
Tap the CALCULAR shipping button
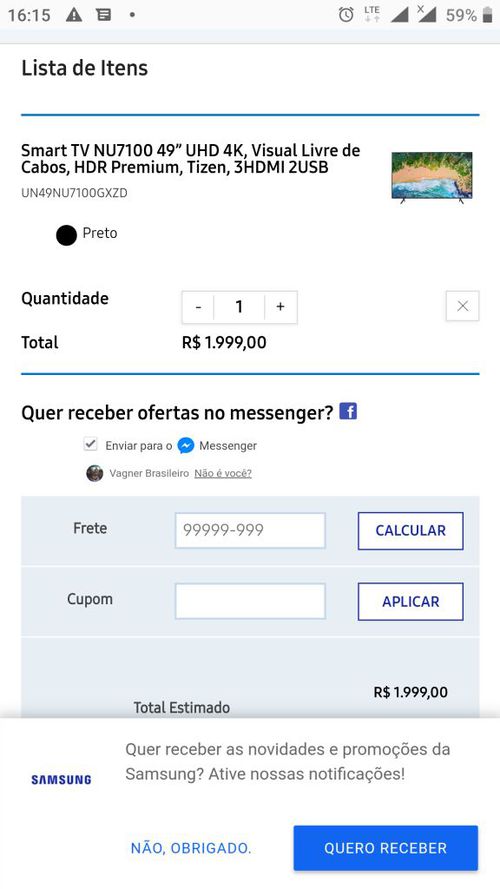click(410, 531)
